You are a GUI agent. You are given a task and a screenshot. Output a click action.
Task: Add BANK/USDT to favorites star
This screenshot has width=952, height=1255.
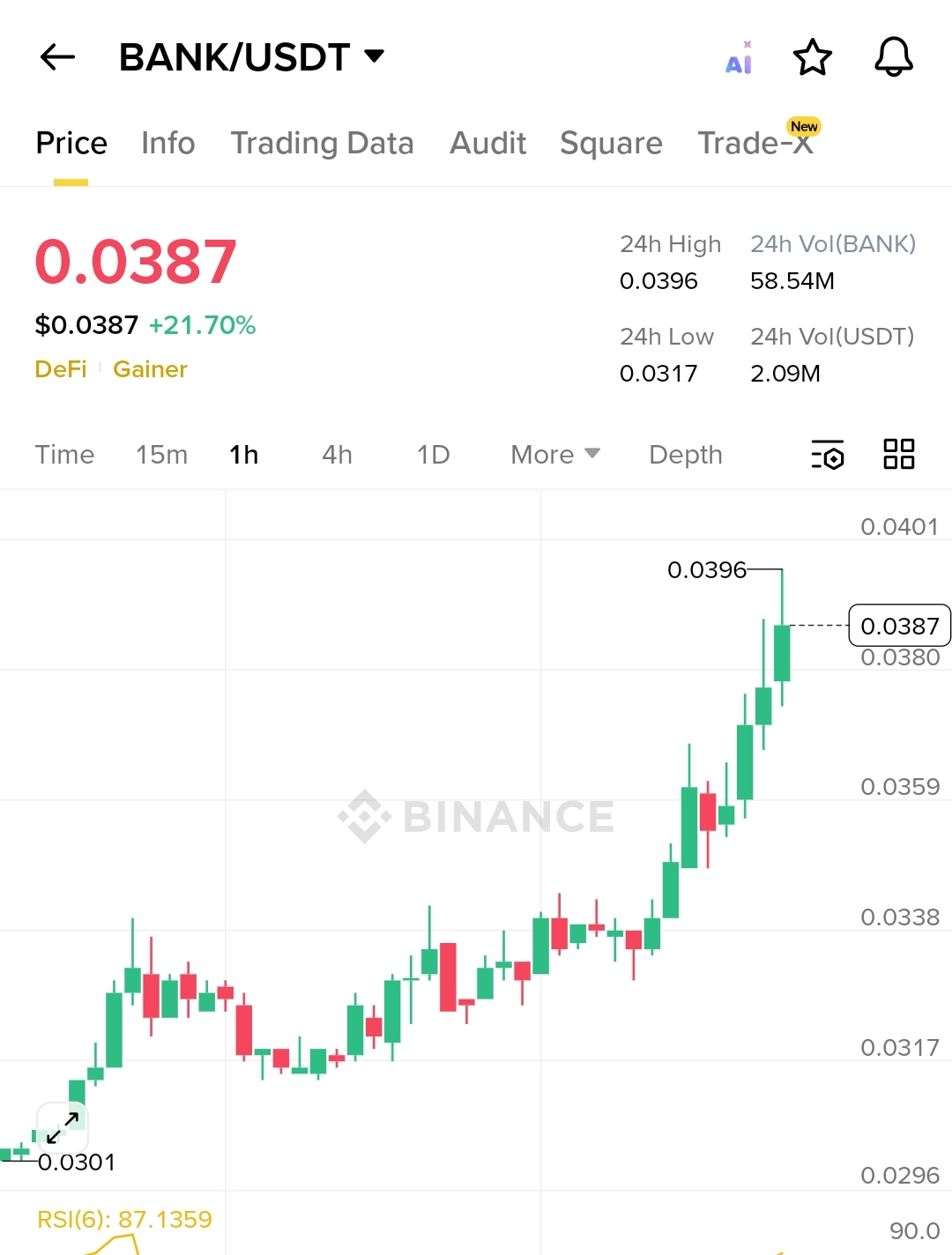(x=812, y=57)
